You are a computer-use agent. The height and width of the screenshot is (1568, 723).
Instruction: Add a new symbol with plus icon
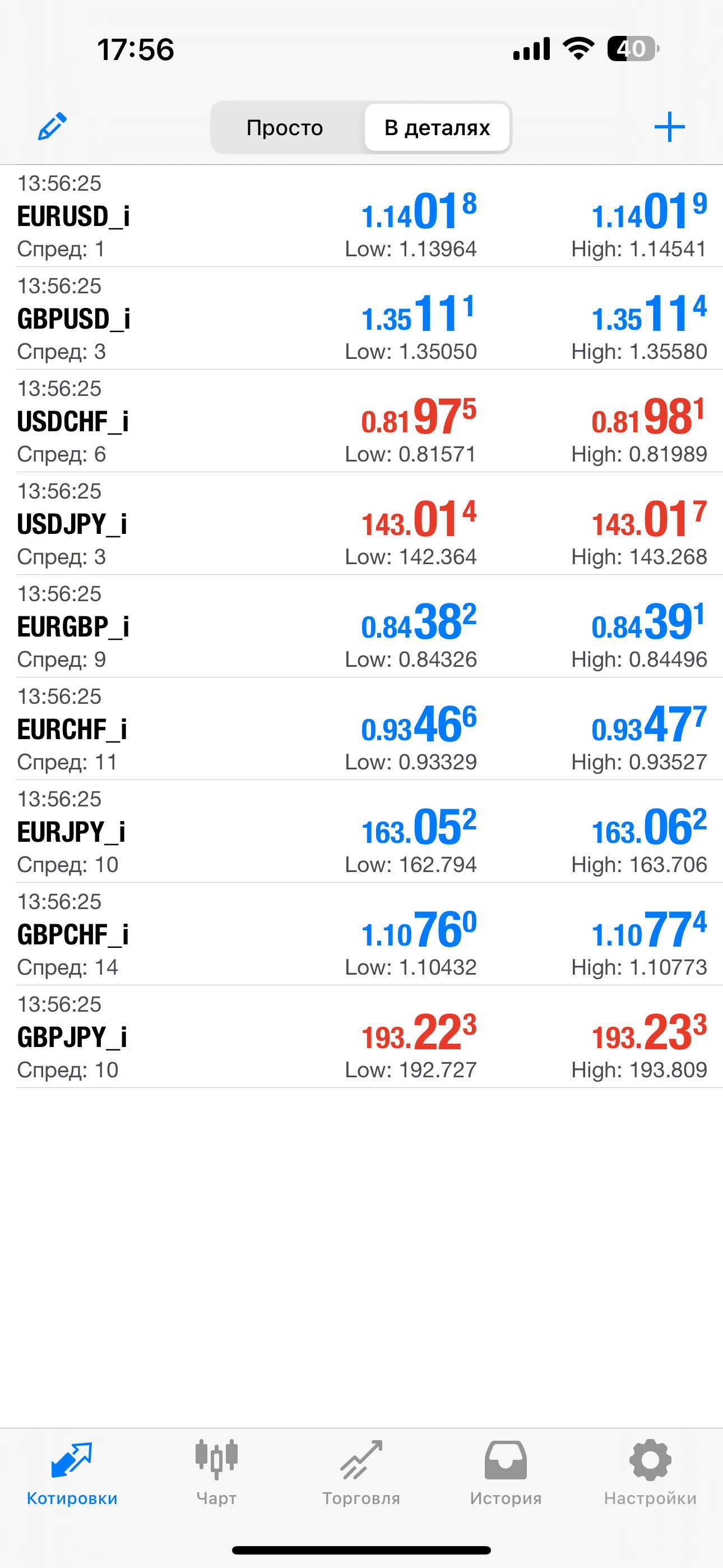pos(669,127)
